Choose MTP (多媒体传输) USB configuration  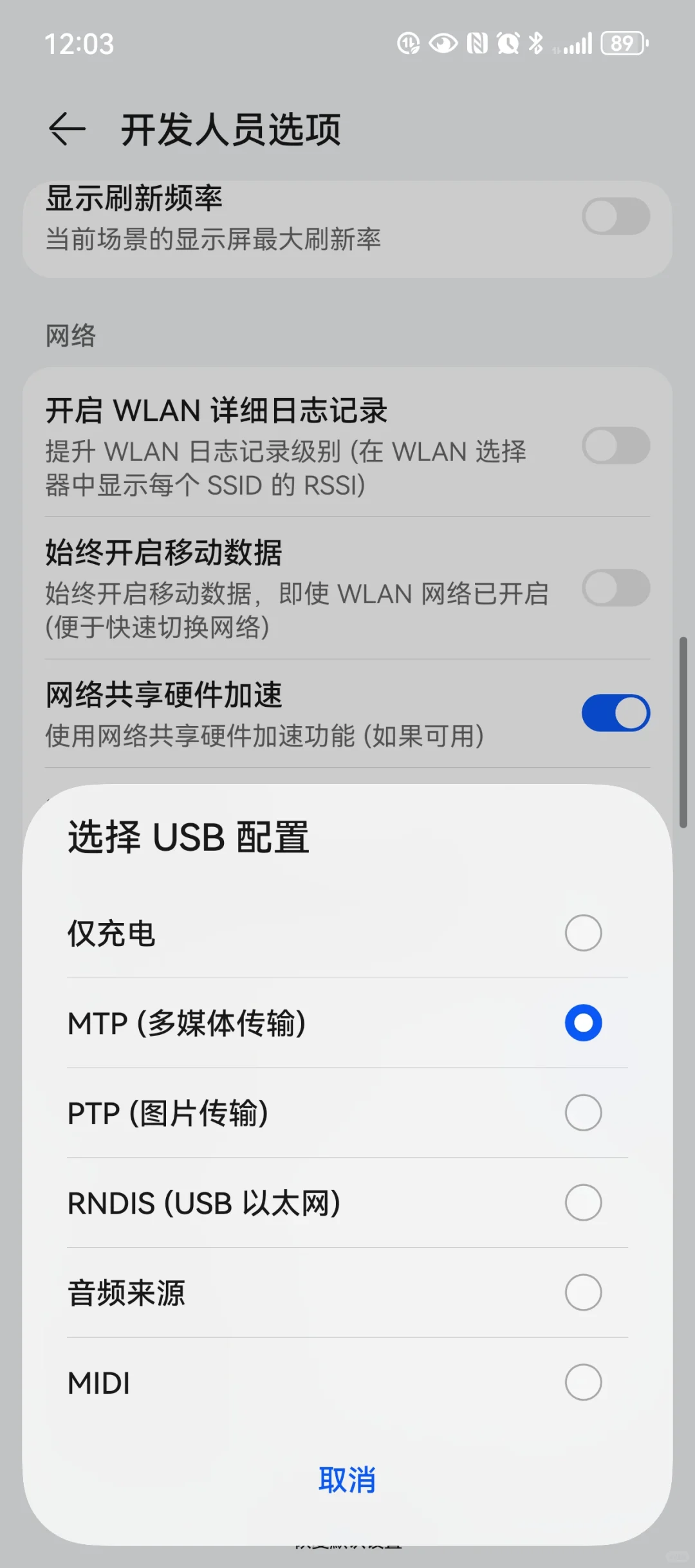click(583, 1023)
